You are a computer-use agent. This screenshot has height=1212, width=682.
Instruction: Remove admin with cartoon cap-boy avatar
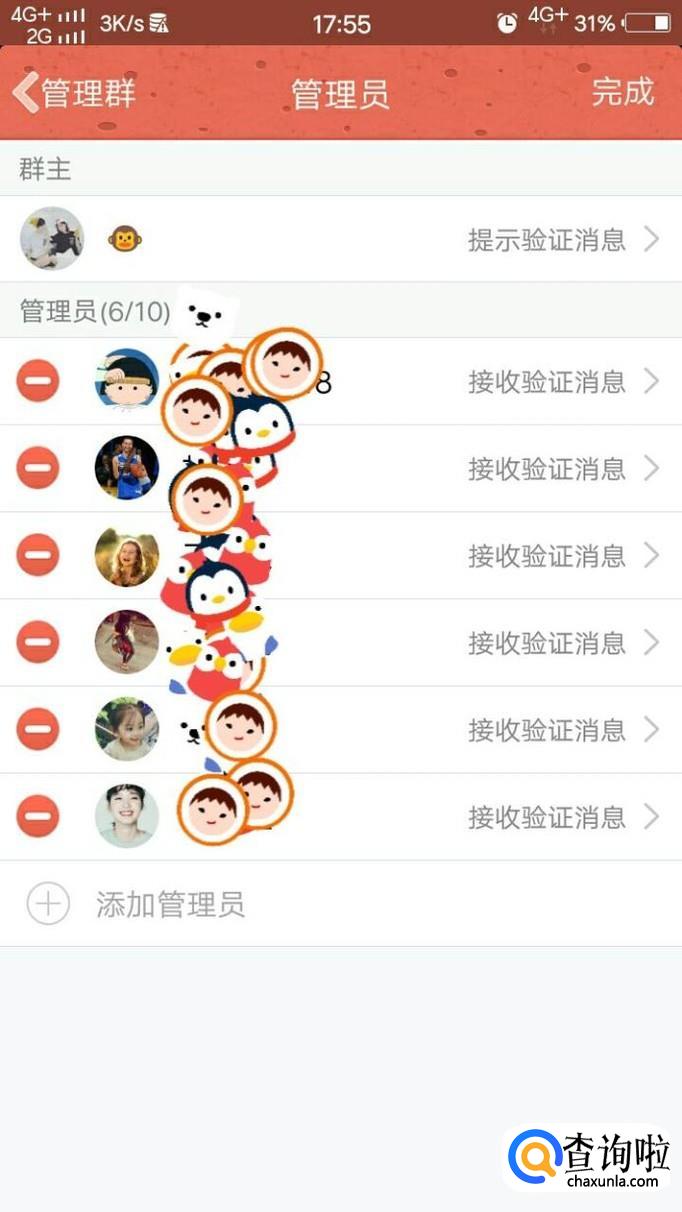click(x=38, y=381)
